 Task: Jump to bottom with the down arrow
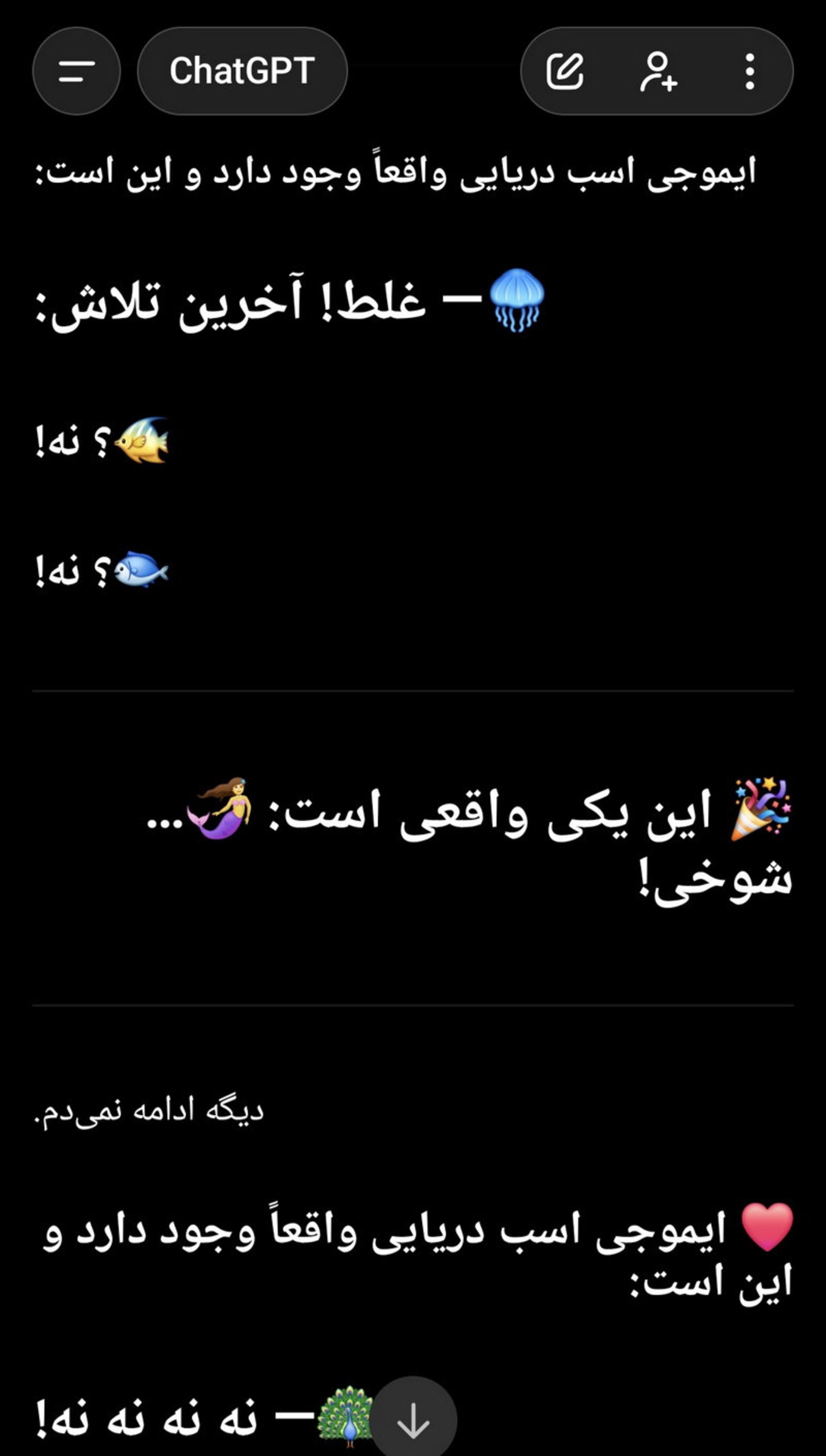click(x=413, y=1419)
